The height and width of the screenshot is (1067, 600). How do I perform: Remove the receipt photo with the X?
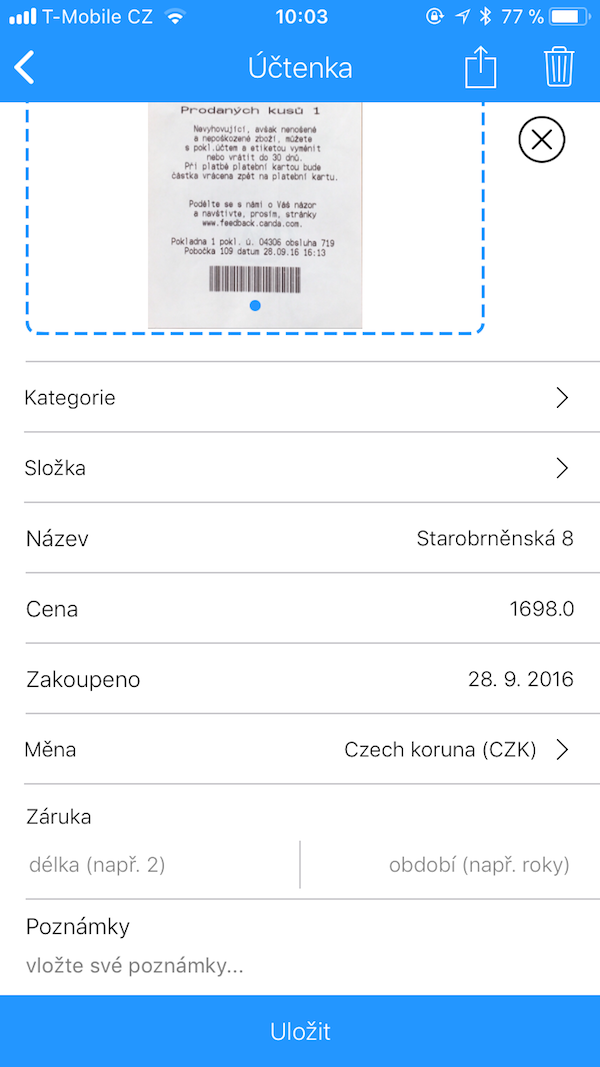[542, 140]
